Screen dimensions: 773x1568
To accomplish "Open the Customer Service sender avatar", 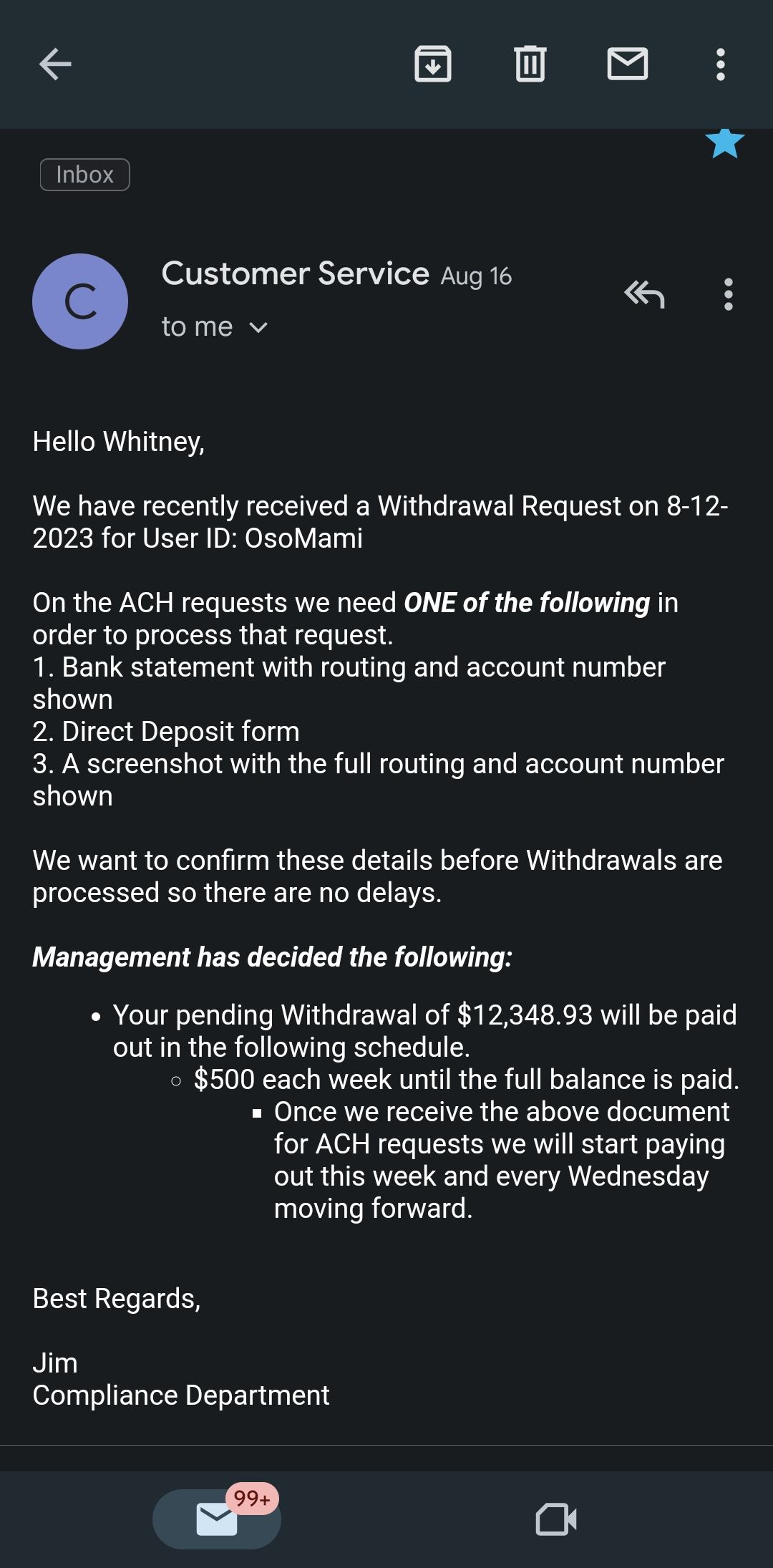I will (80, 301).
